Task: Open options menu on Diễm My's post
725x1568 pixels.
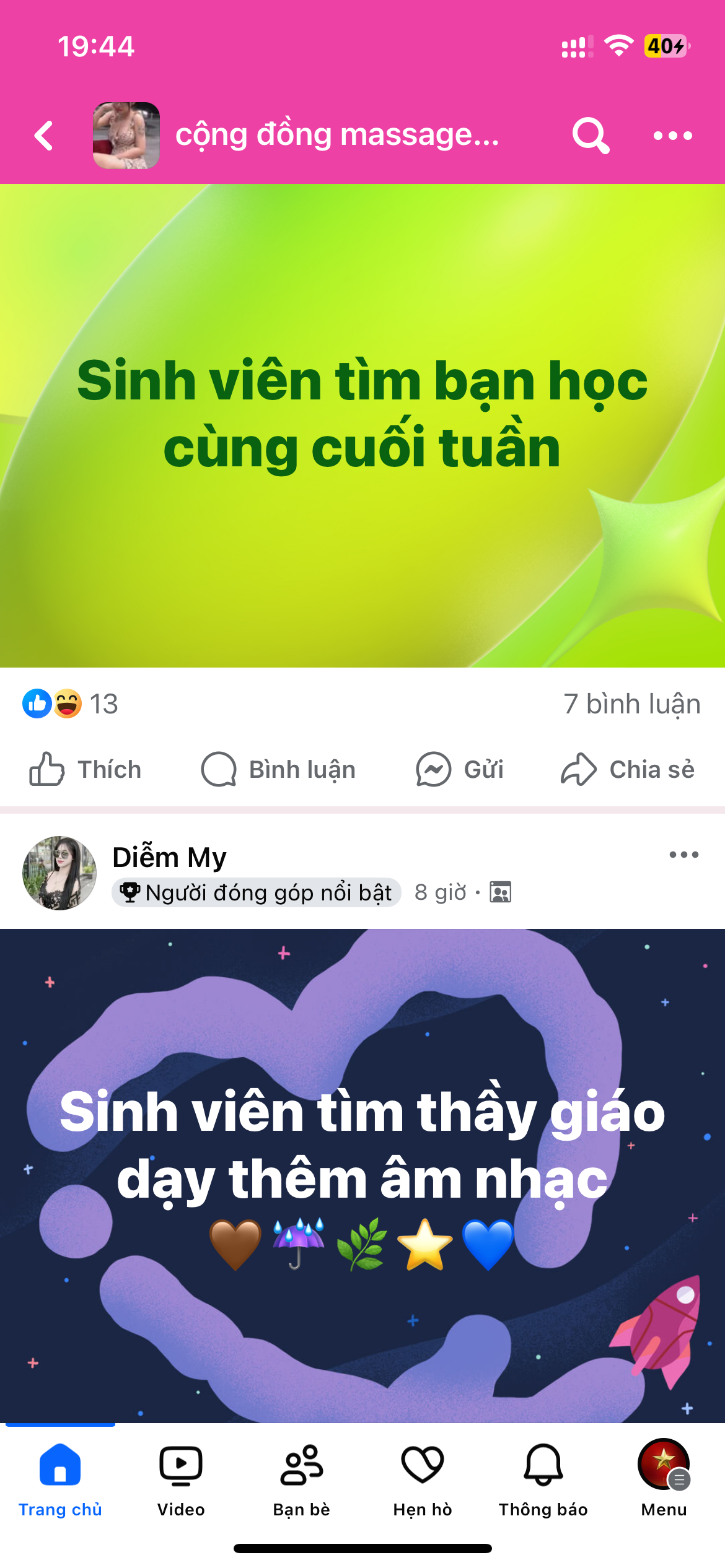Action: (683, 855)
